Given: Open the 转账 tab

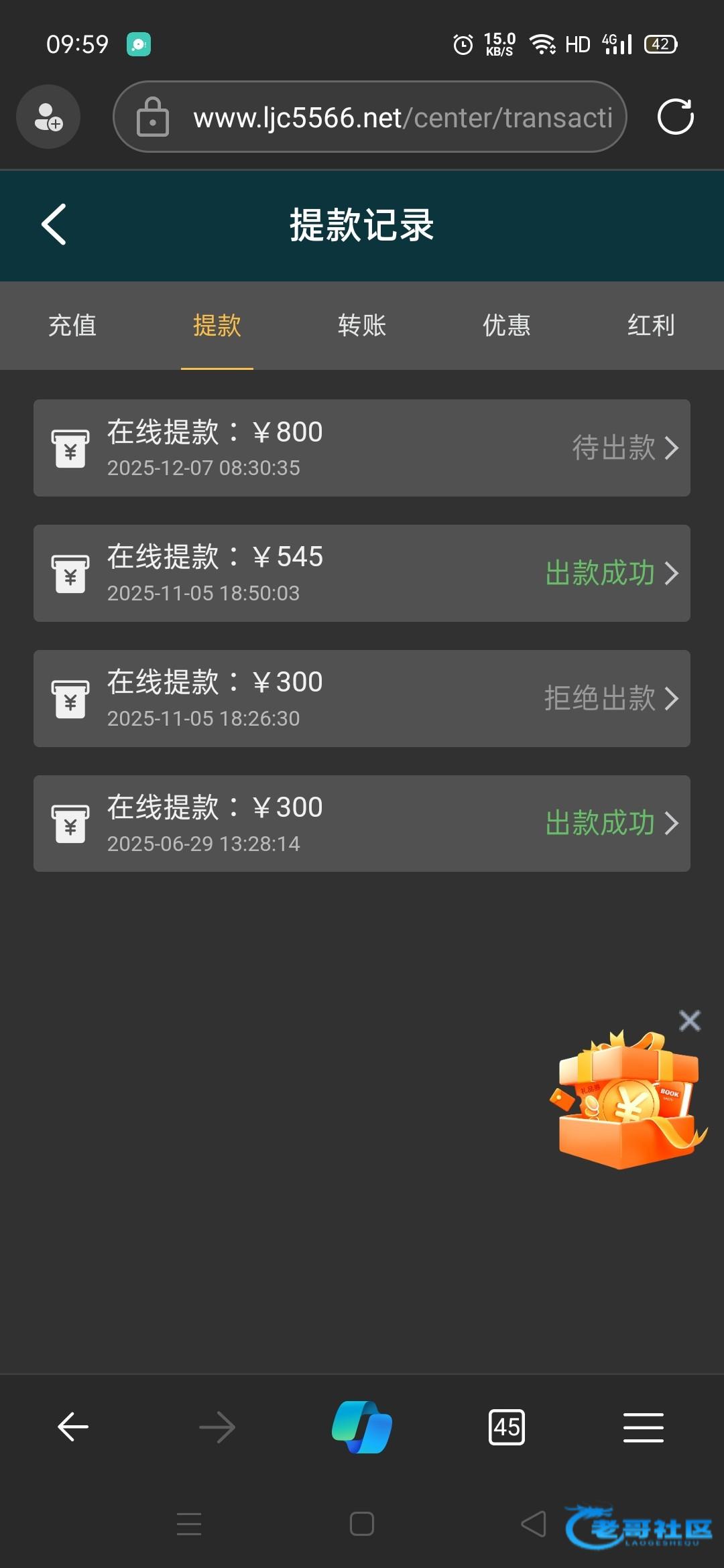Looking at the screenshot, I should (x=362, y=326).
